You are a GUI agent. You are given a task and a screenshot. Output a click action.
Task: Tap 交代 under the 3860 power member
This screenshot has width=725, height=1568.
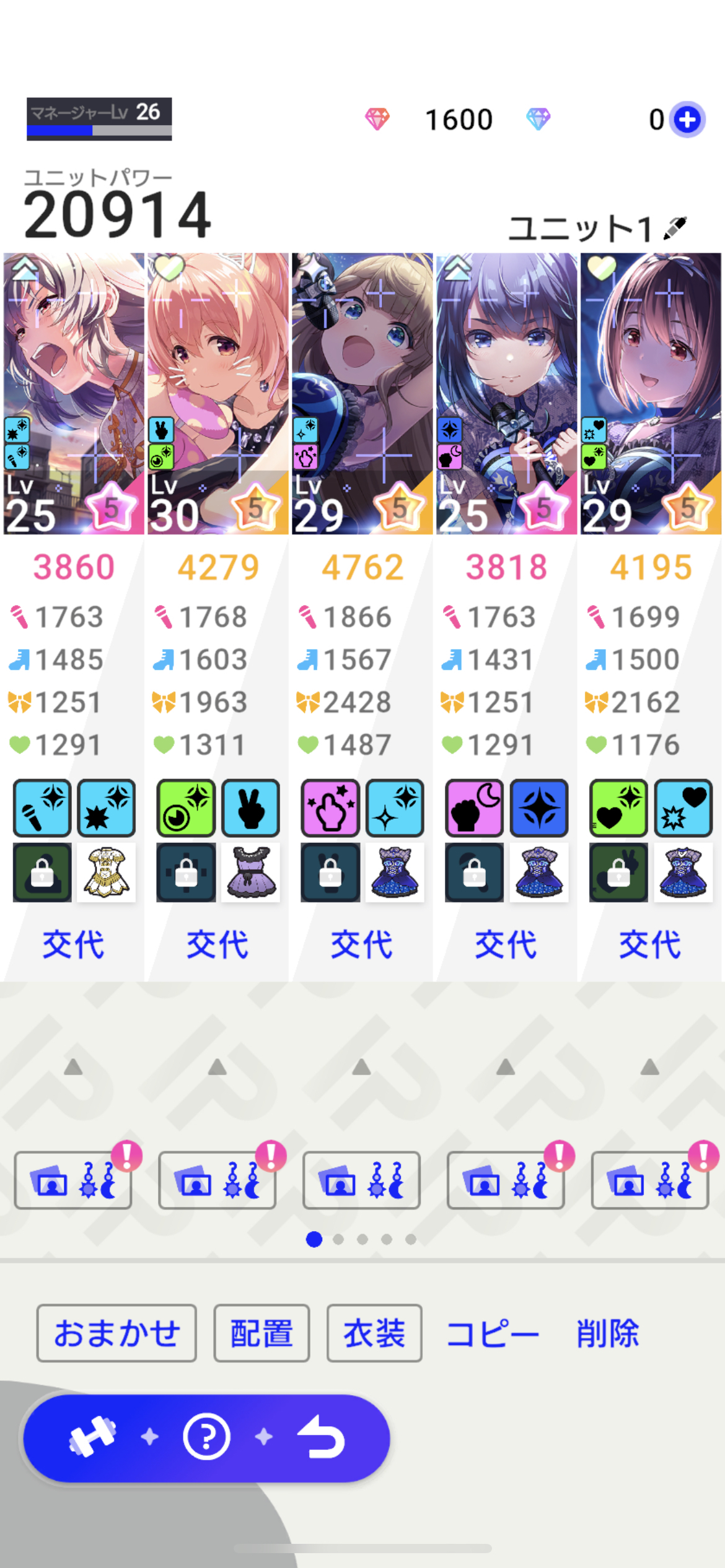tap(74, 945)
